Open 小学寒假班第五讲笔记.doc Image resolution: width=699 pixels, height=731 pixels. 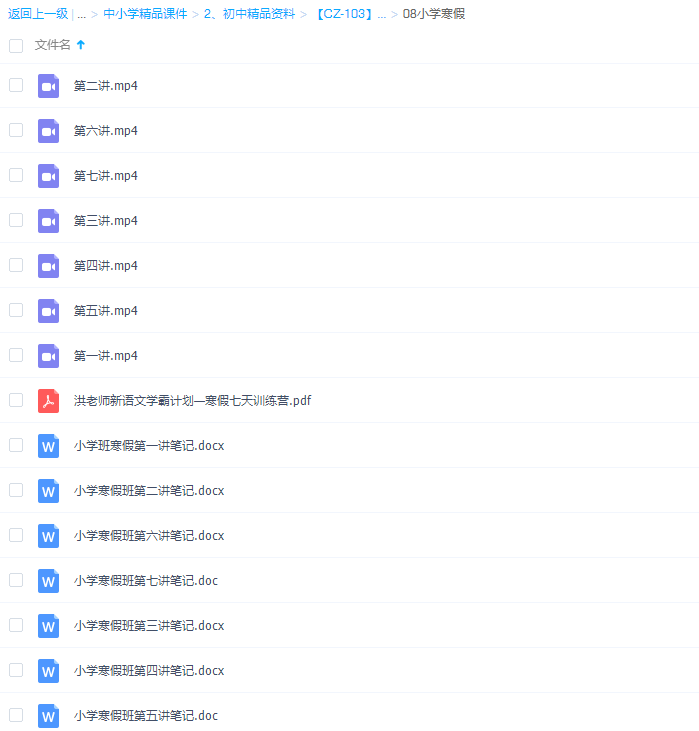point(145,716)
